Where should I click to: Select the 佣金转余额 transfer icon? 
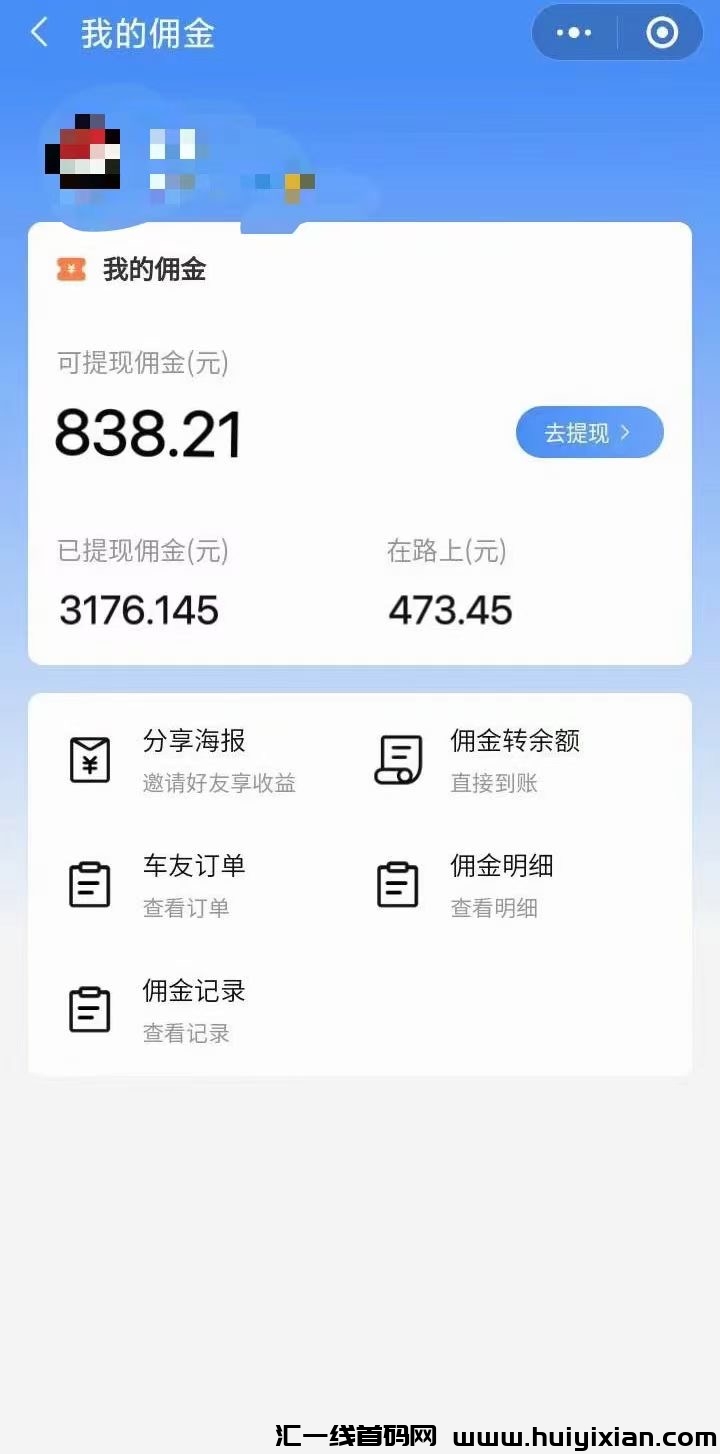397,759
